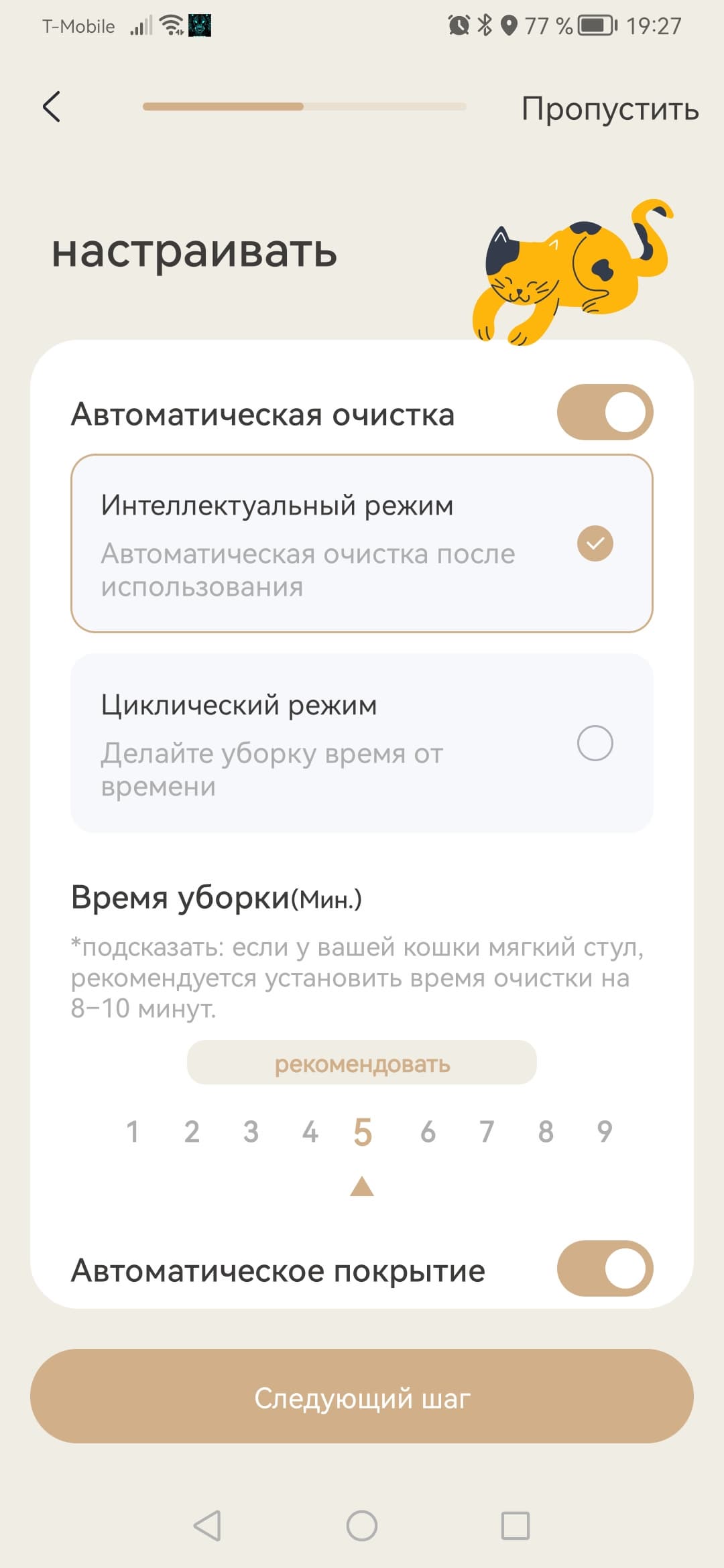Viewport: 724px width, 1568px height.
Task: Pick 7 minutes for cleaning time
Action: pyautogui.click(x=487, y=1132)
